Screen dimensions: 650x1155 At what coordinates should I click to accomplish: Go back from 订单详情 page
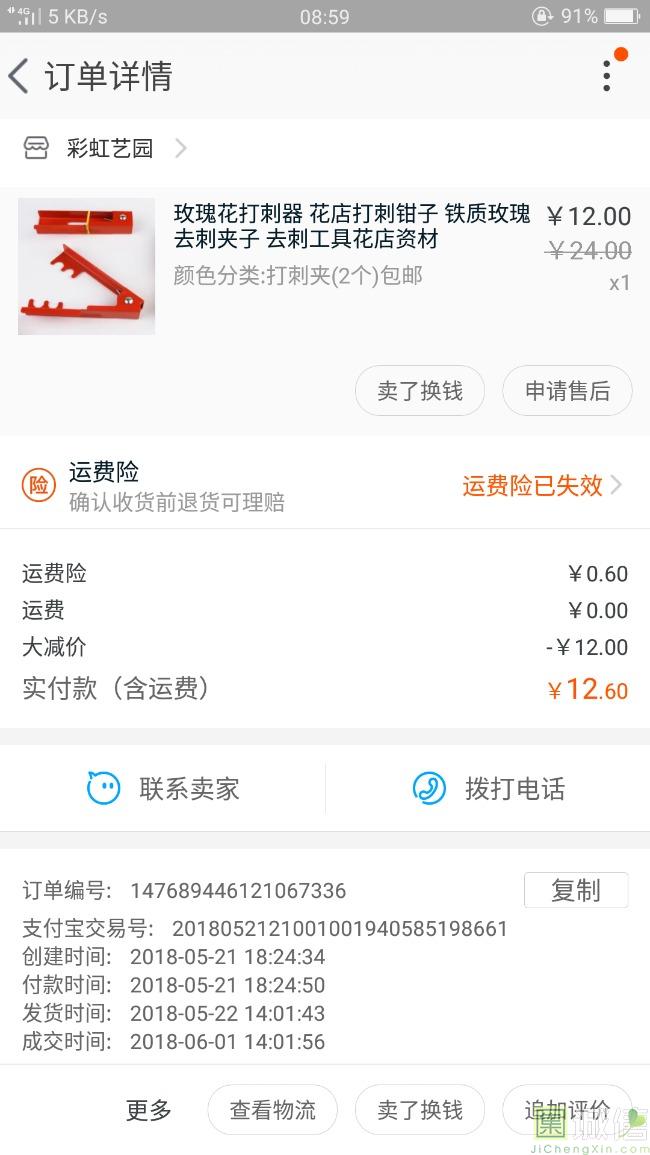coord(19,76)
